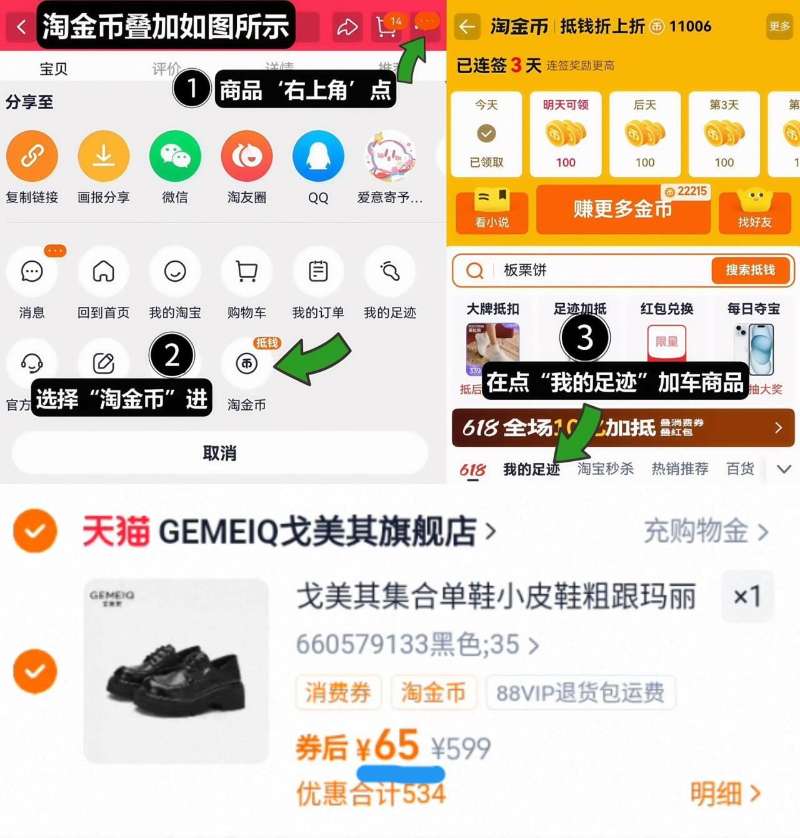View 我的订单 orders
Screen dimensions: 800x838
(317, 272)
